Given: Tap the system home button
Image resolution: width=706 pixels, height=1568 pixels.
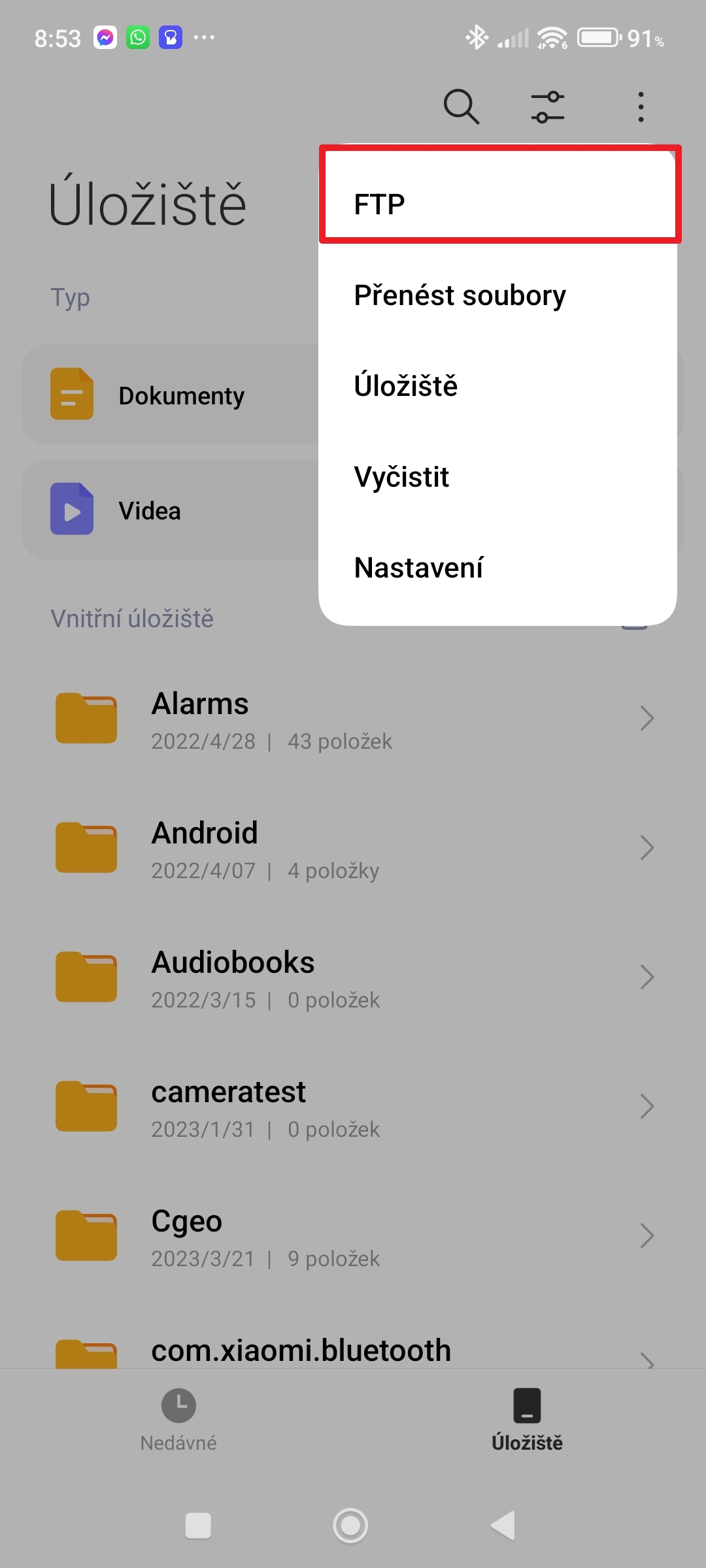Looking at the screenshot, I should pos(350,1526).
